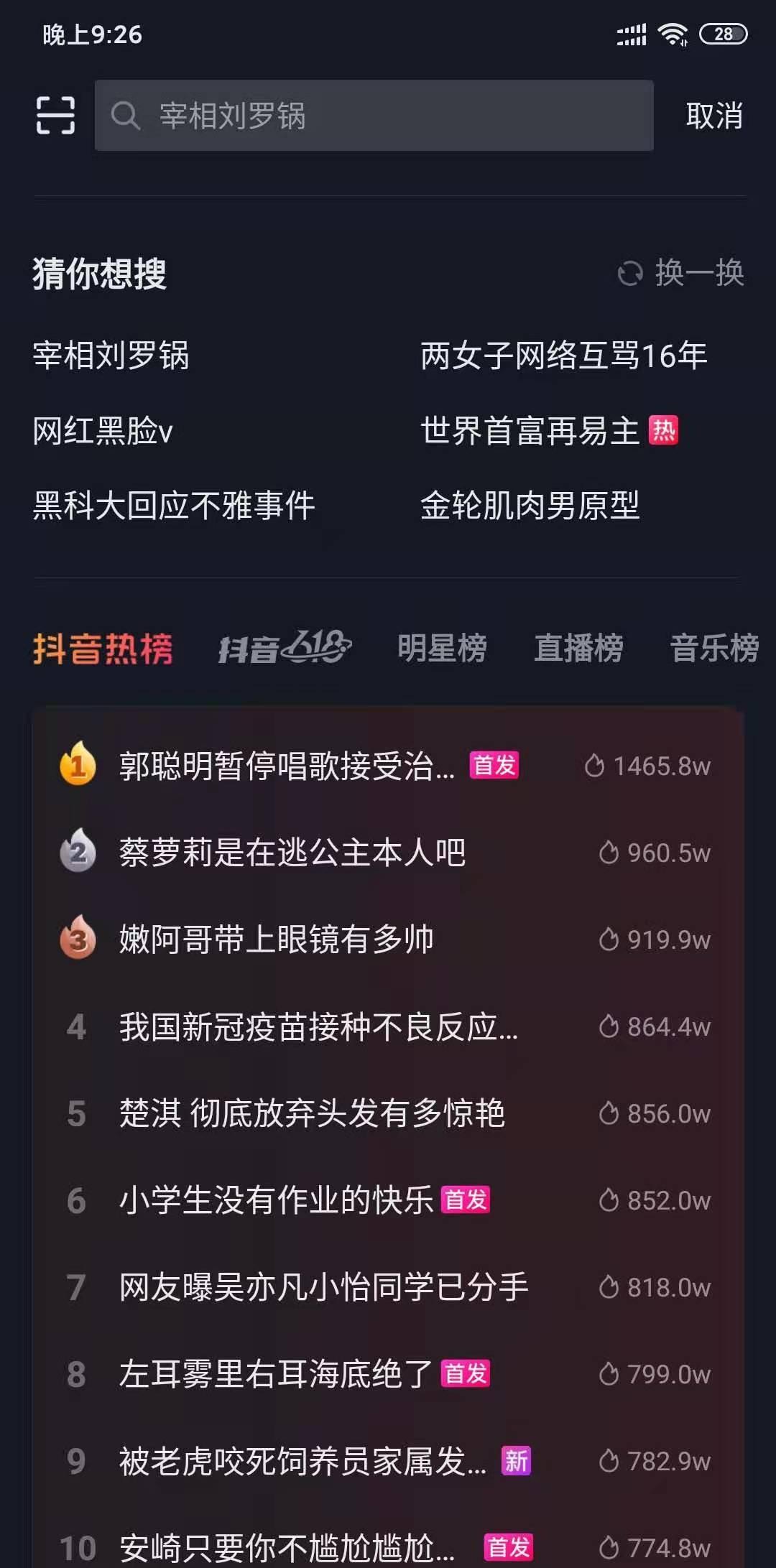Refresh suggestions with 换一换
The height and width of the screenshot is (1568, 776).
point(680,273)
